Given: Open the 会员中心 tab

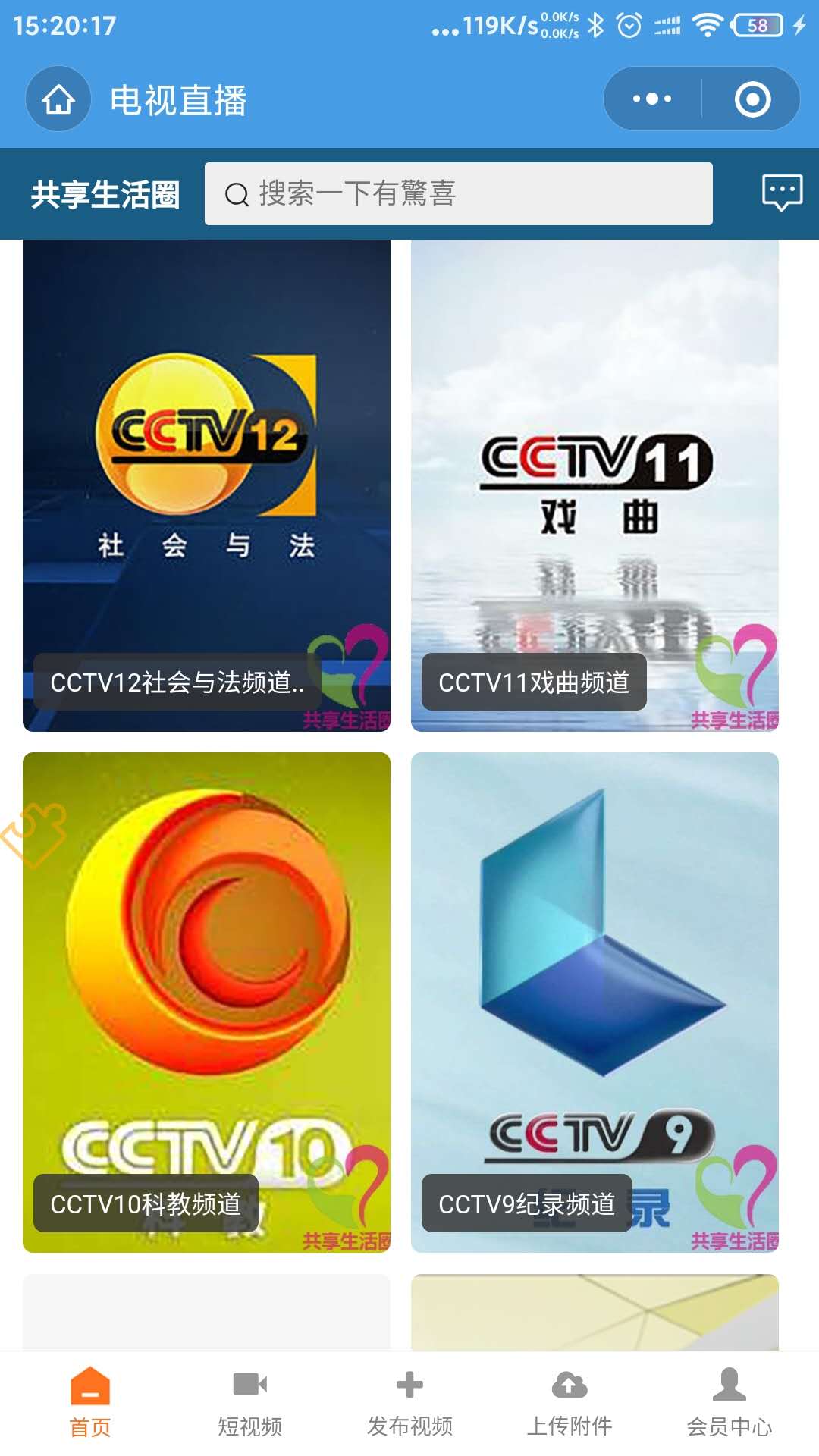Looking at the screenshot, I should pos(729,1403).
